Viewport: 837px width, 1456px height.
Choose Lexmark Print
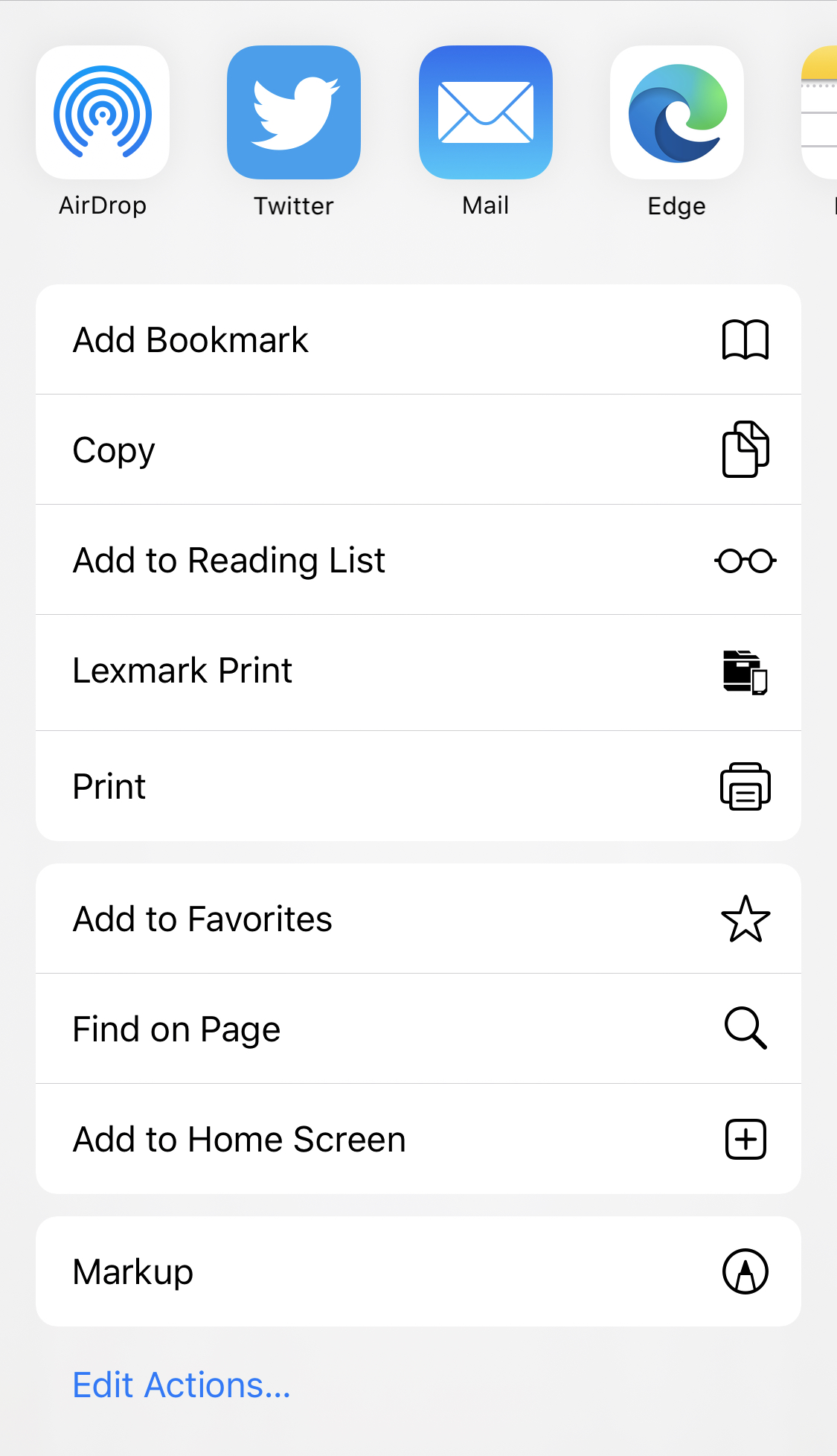tap(418, 671)
